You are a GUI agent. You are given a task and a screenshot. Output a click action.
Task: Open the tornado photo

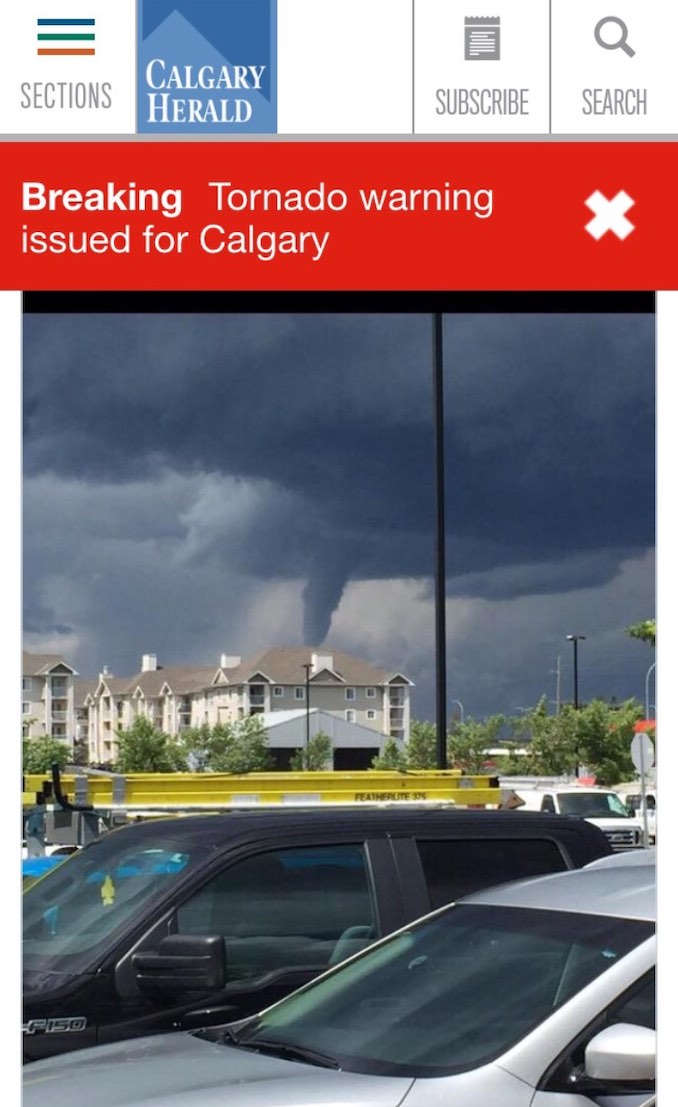click(339, 699)
